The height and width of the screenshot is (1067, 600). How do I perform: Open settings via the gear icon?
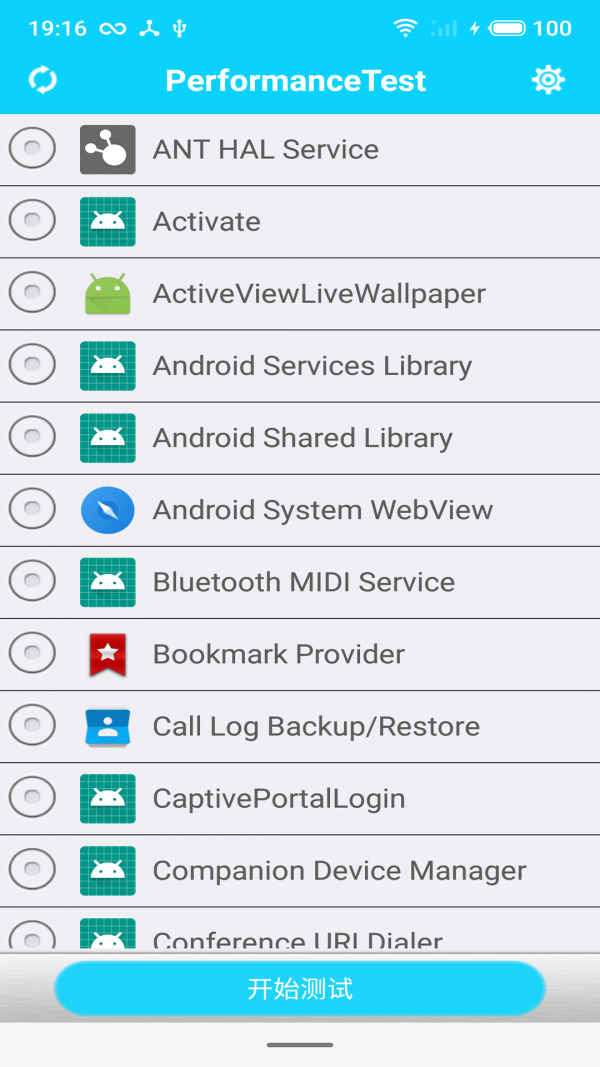(x=548, y=80)
